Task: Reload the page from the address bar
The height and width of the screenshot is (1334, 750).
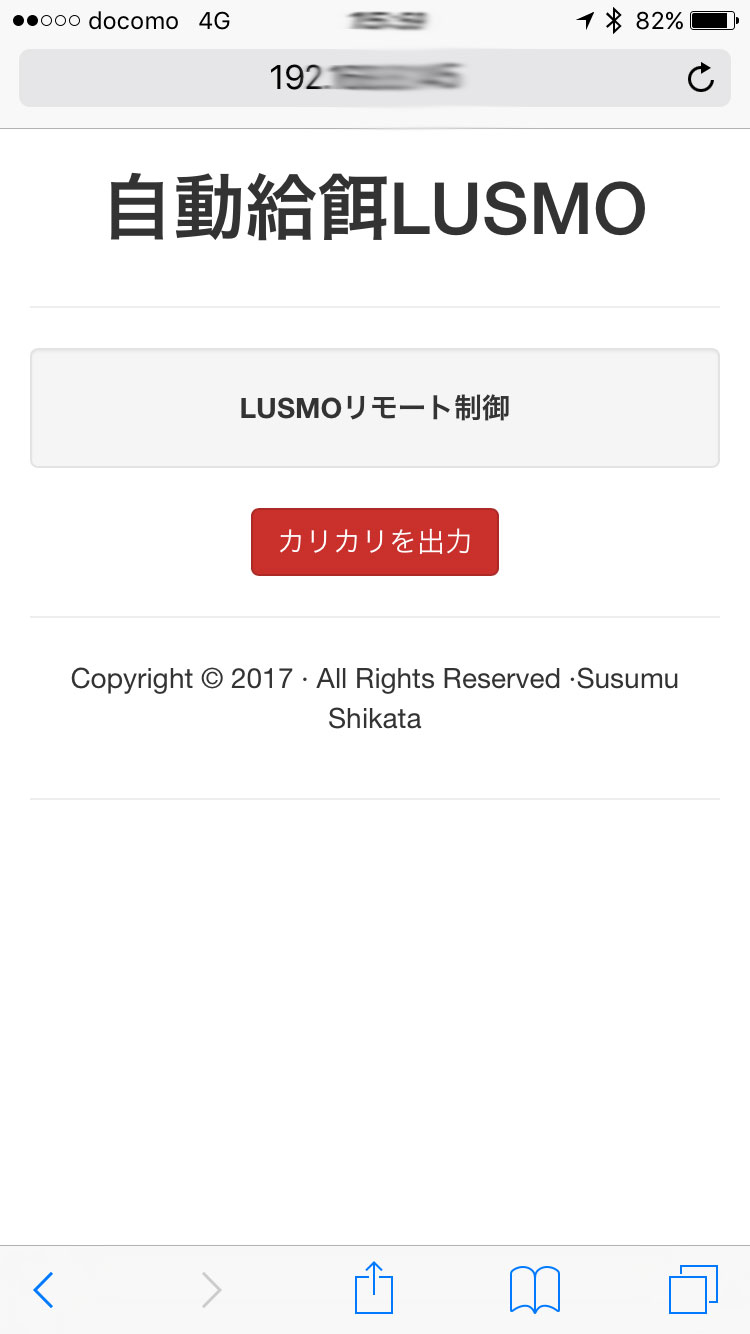Action: click(701, 78)
